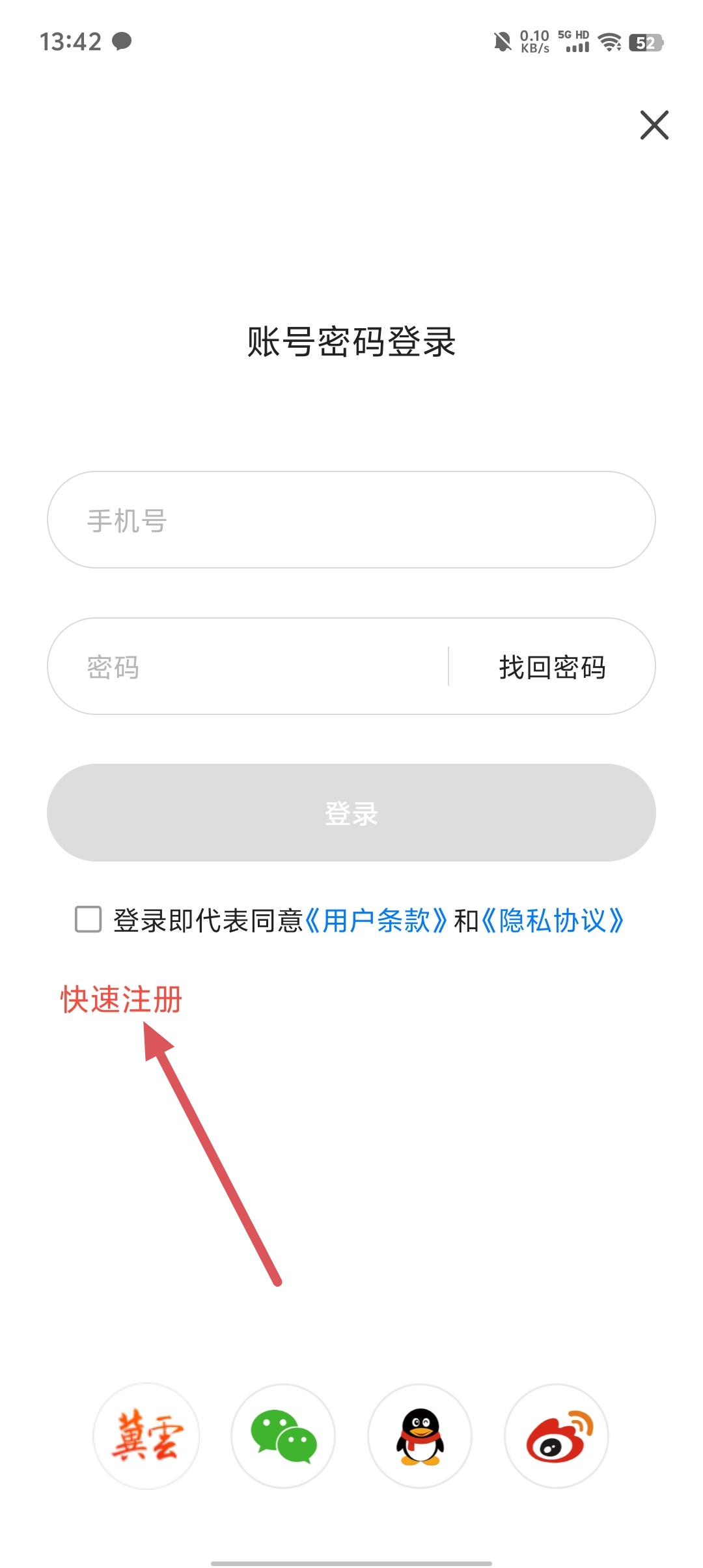Log in with 冀云 account
This screenshot has height=1568, width=703.
click(x=146, y=1436)
